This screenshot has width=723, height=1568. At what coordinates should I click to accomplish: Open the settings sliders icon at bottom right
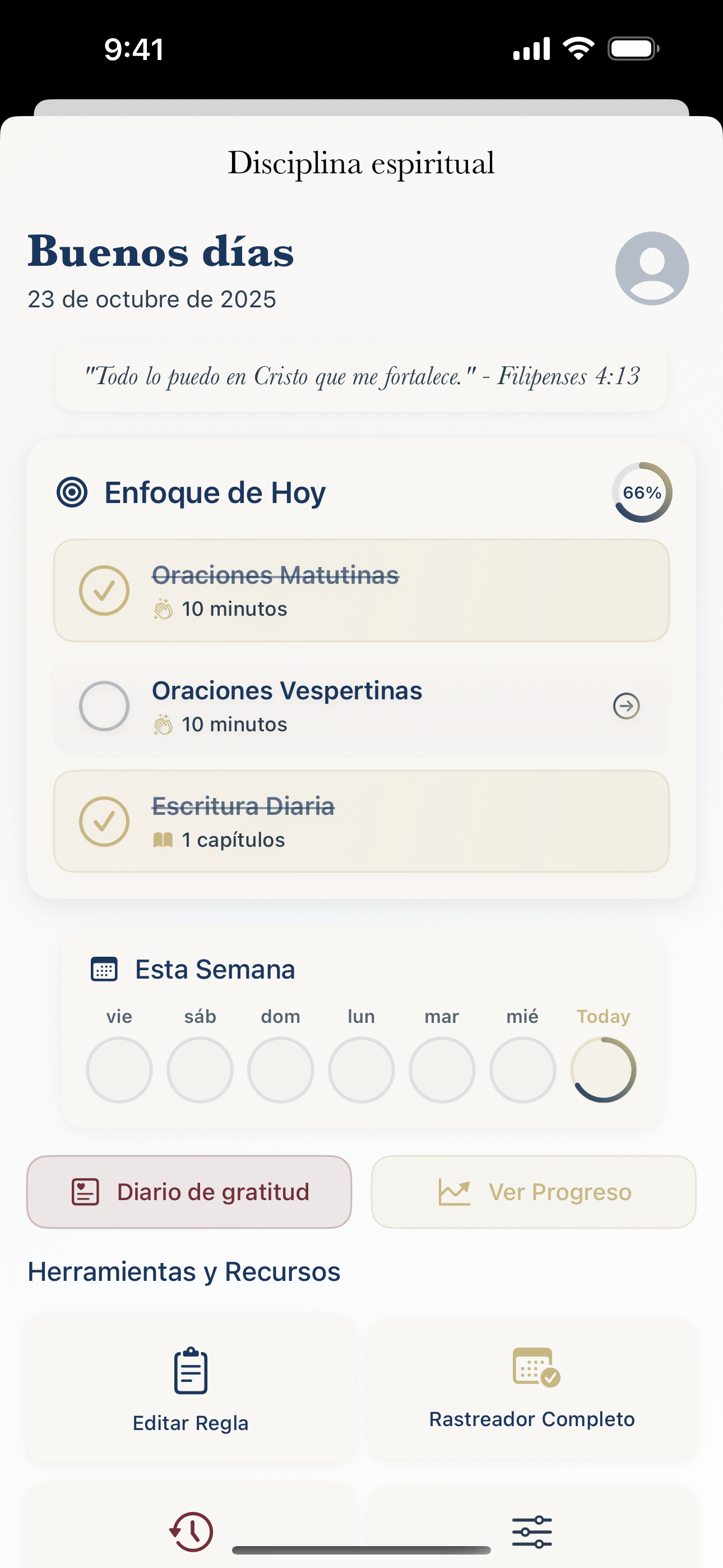pyautogui.click(x=532, y=1530)
